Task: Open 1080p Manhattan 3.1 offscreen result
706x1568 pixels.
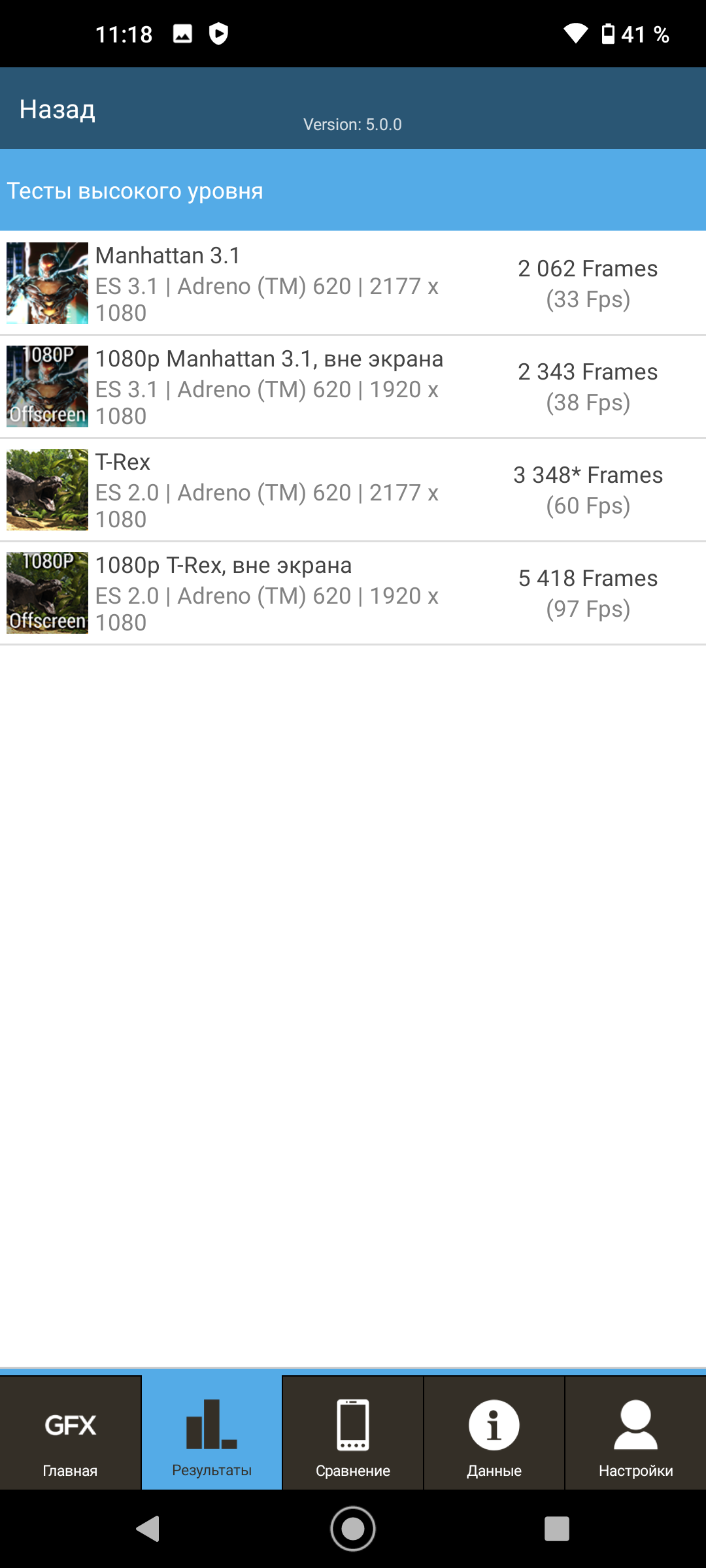Action: point(353,386)
